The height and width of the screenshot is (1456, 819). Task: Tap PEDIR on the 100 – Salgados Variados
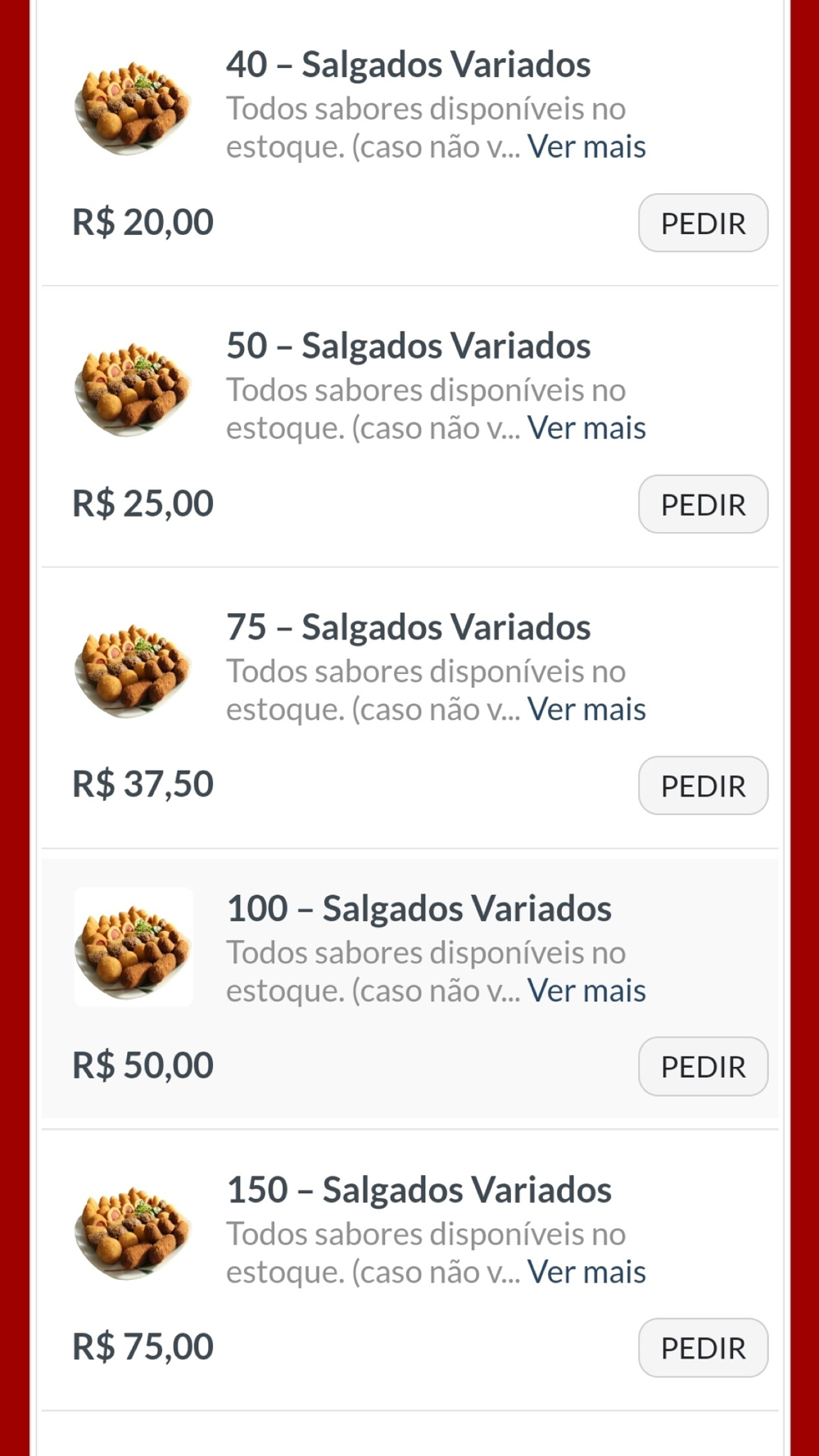[x=703, y=1066]
